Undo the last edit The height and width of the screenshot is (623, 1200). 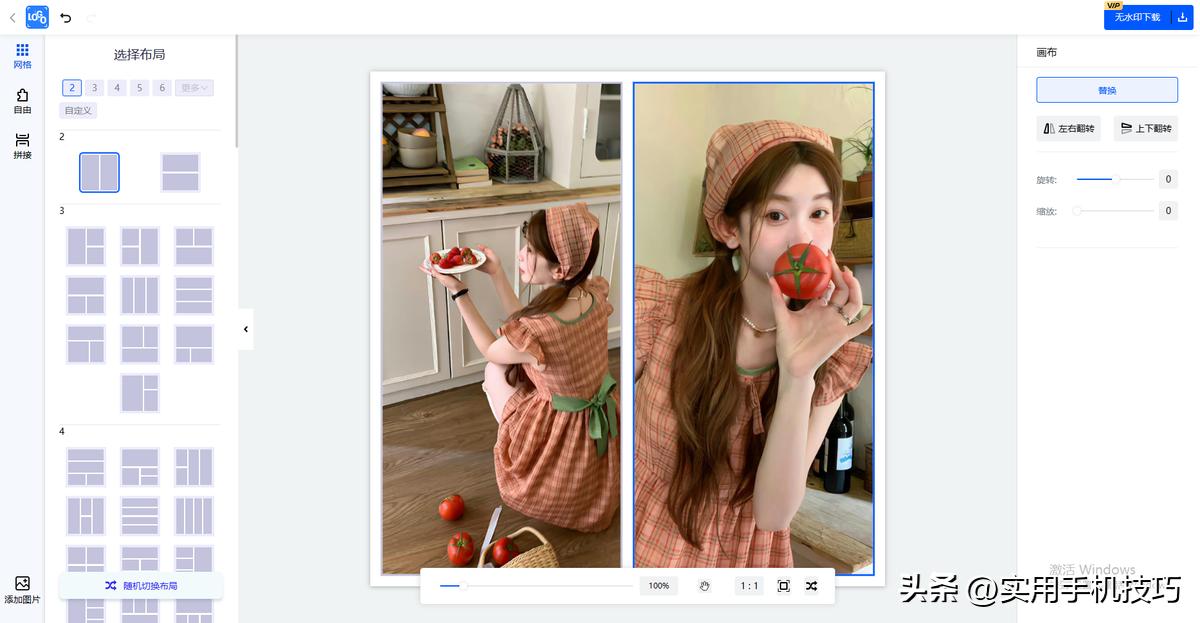coord(66,17)
